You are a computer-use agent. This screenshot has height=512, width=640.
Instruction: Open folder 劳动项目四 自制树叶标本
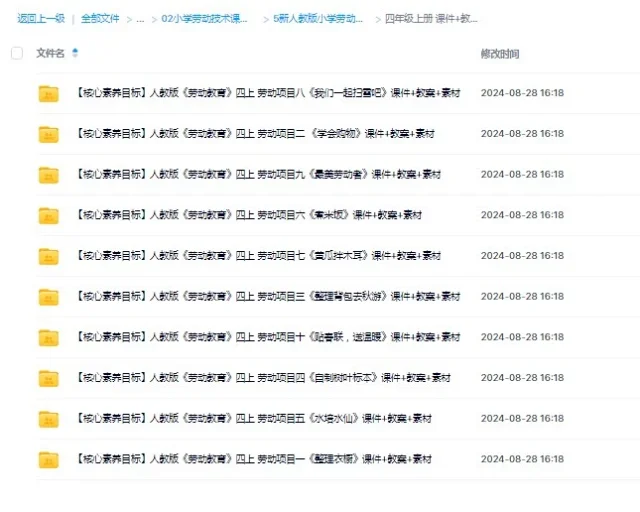(x=263, y=377)
